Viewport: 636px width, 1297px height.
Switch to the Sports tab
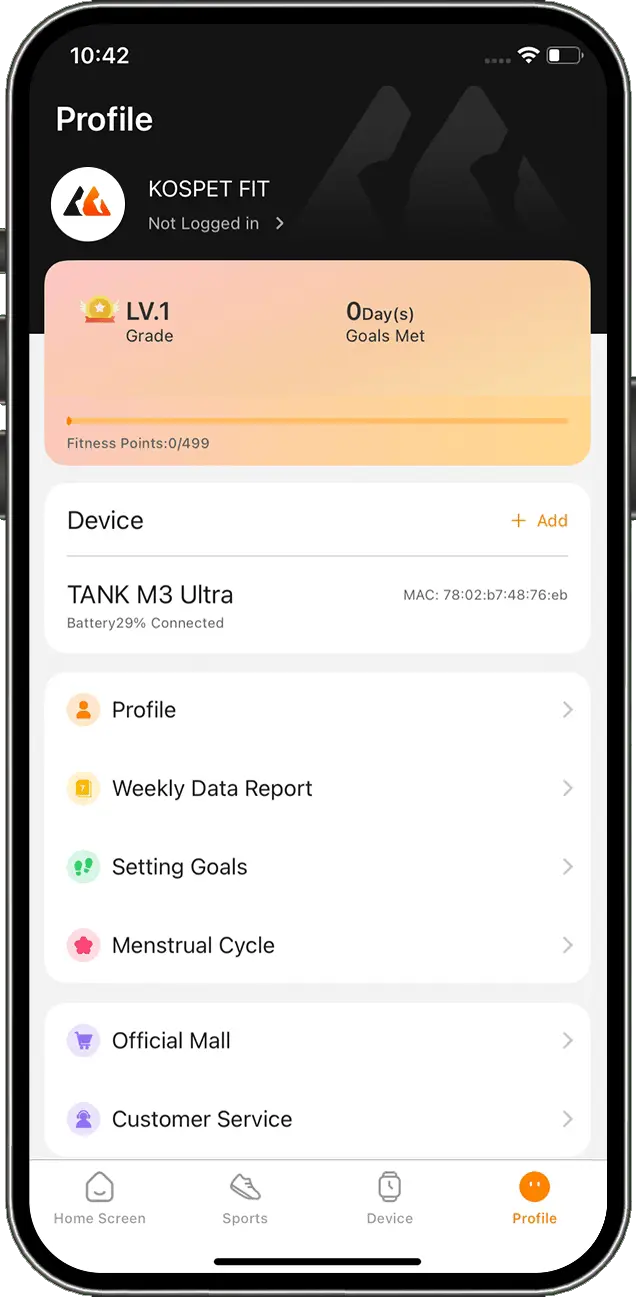[245, 1199]
